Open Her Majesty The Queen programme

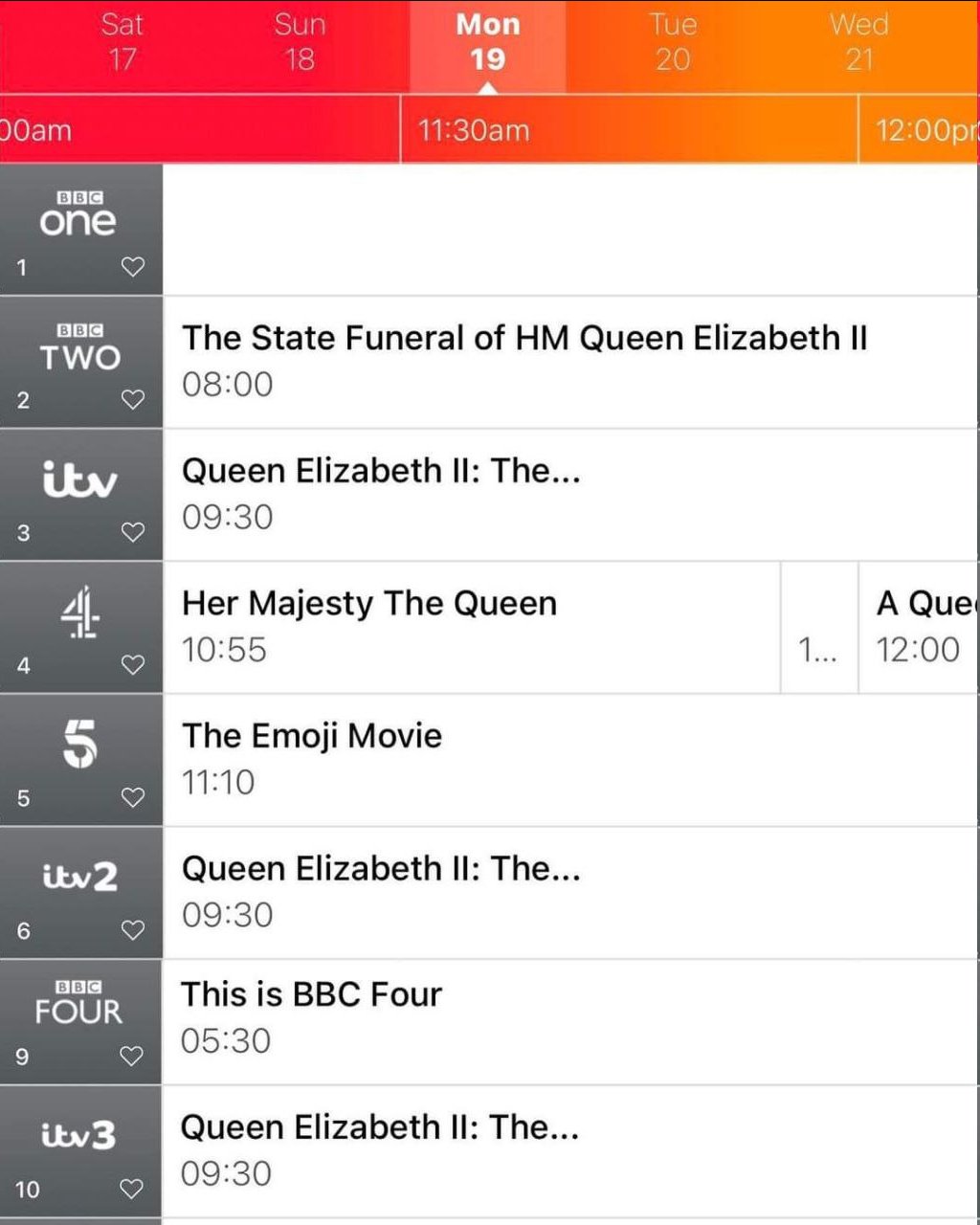click(469, 626)
